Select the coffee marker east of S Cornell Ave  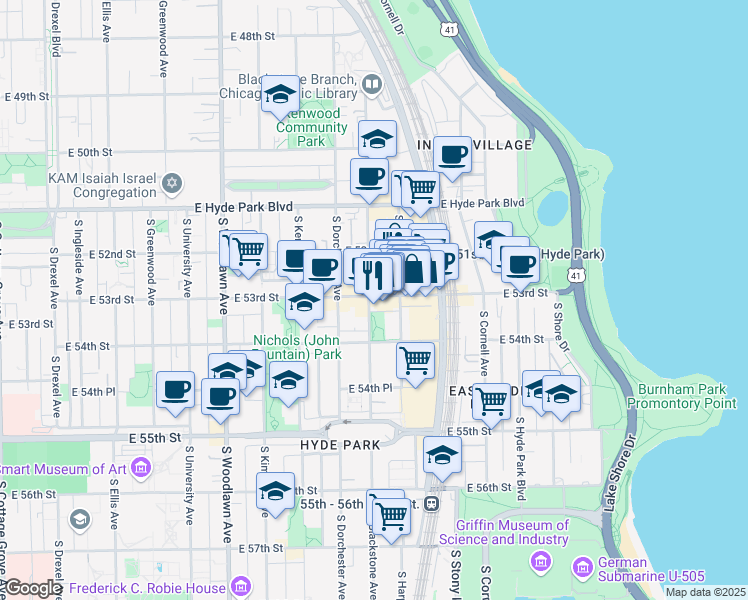(x=519, y=264)
